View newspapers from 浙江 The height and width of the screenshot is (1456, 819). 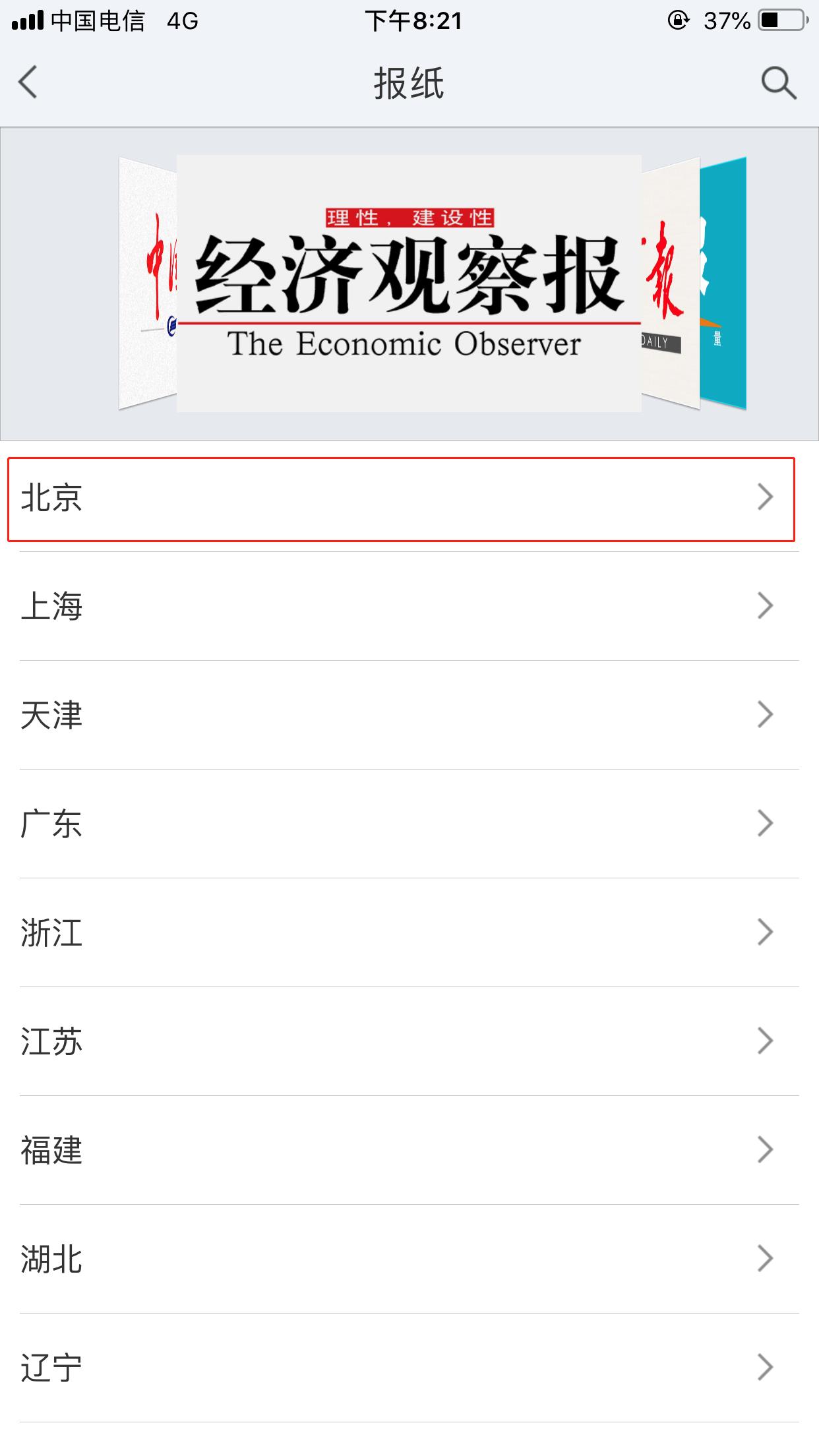point(409,932)
